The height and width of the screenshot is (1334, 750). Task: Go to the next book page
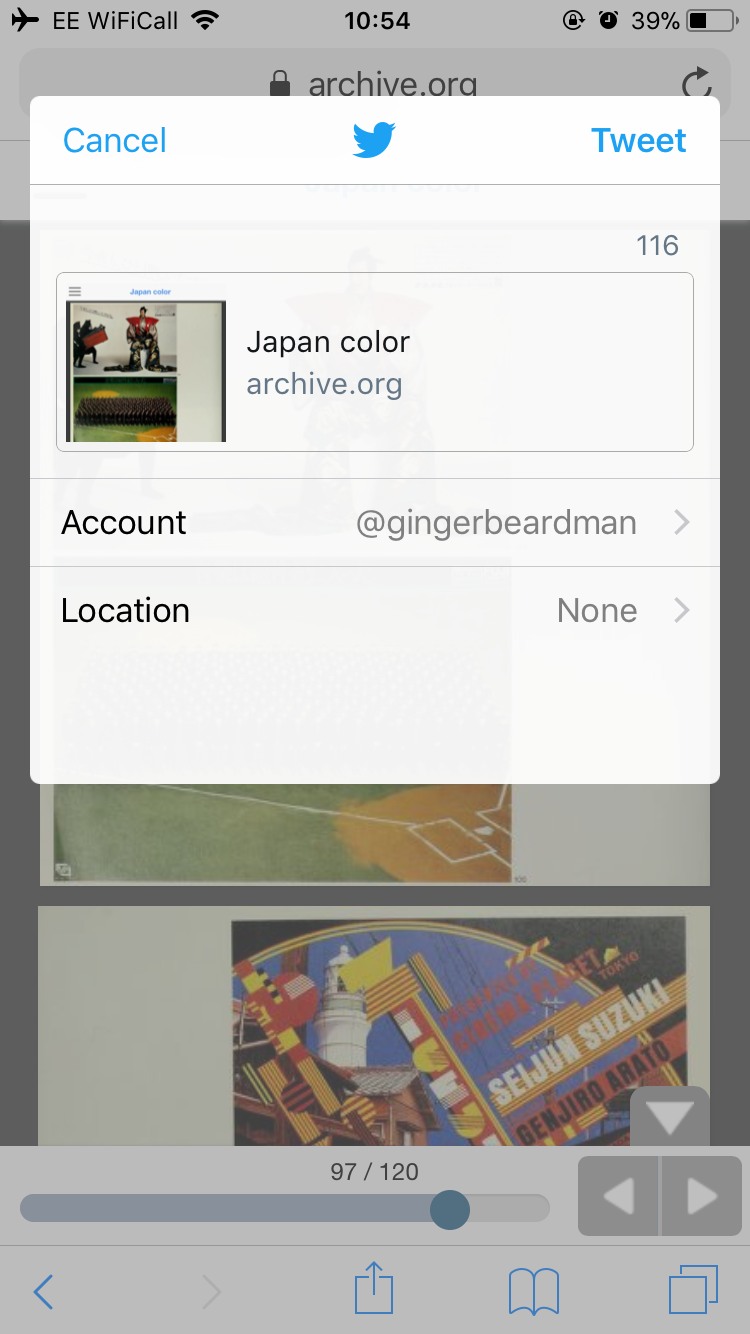pyautogui.click(x=703, y=1196)
